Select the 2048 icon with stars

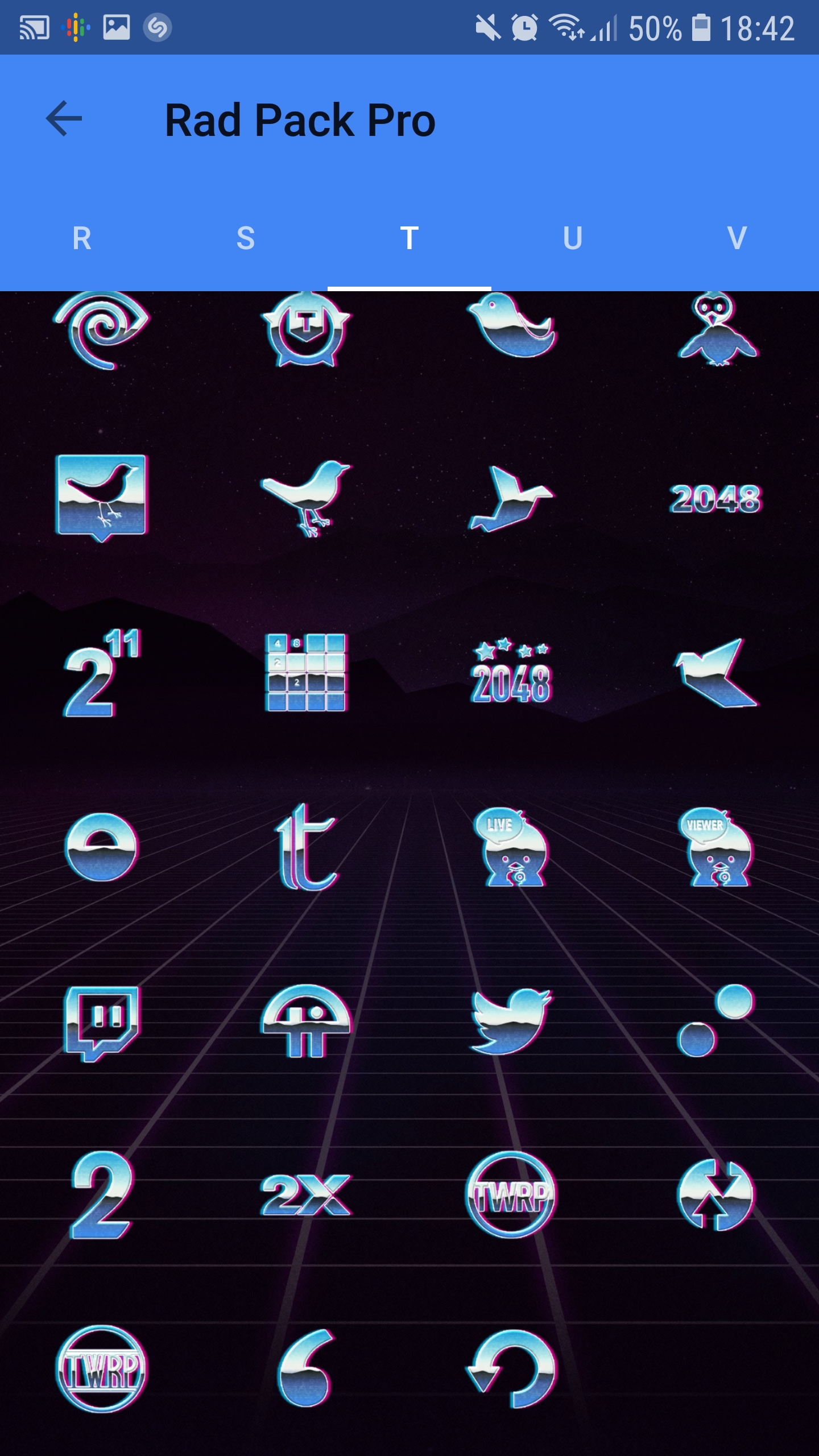coord(512,682)
